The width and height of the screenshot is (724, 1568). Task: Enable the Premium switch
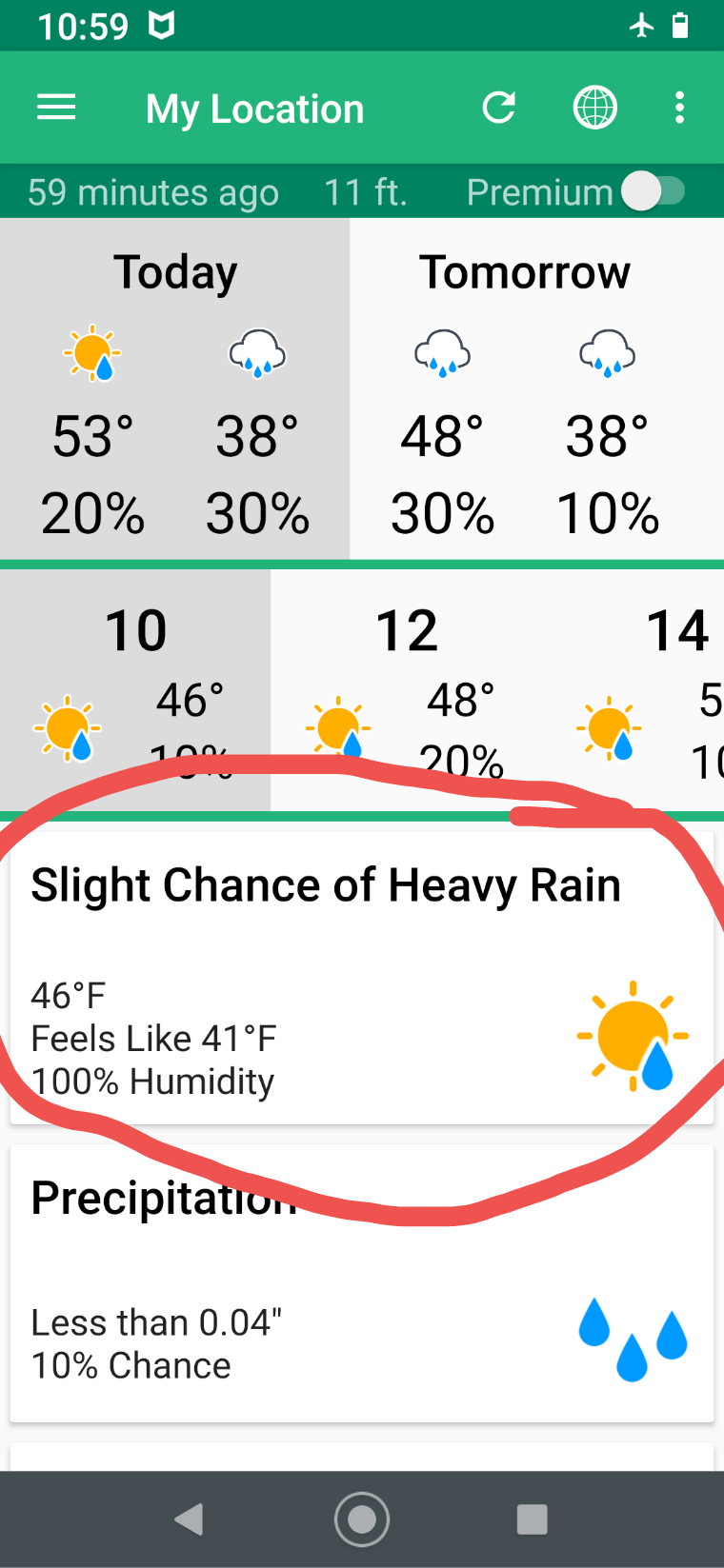pyautogui.click(x=654, y=191)
